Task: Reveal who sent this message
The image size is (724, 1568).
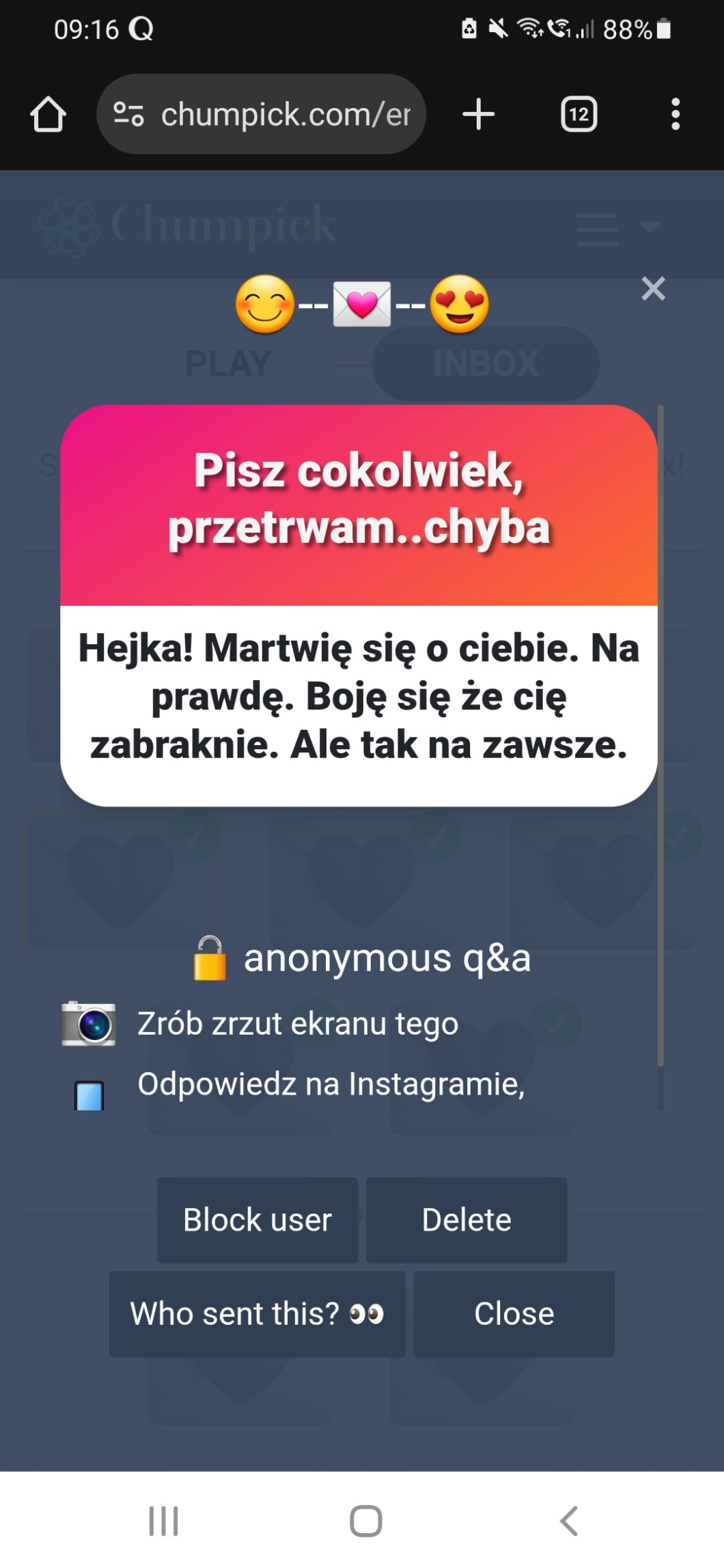Action: [257, 1313]
